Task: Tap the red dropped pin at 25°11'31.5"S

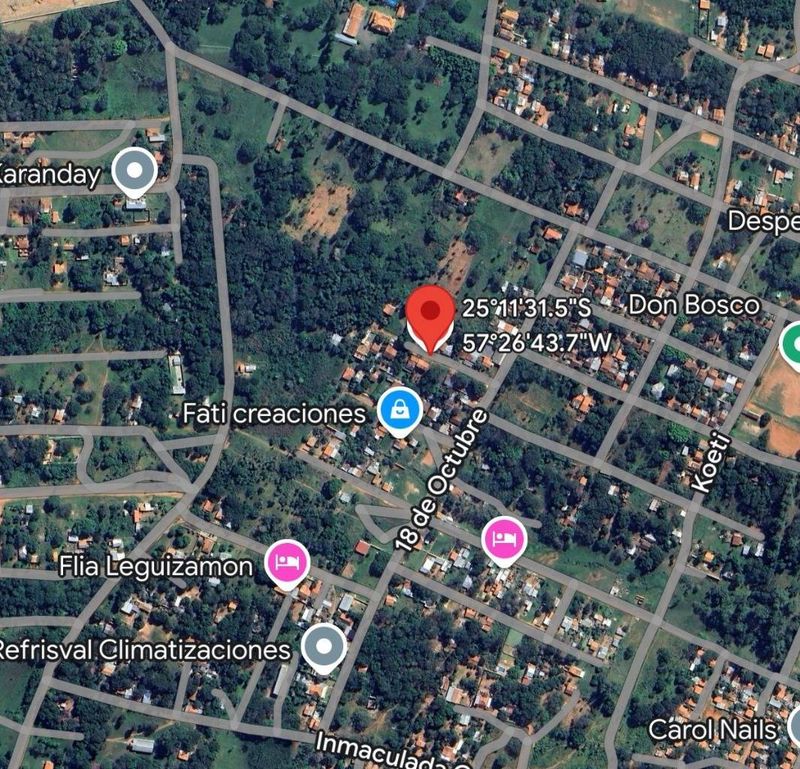Action: [x=430, y=314]
